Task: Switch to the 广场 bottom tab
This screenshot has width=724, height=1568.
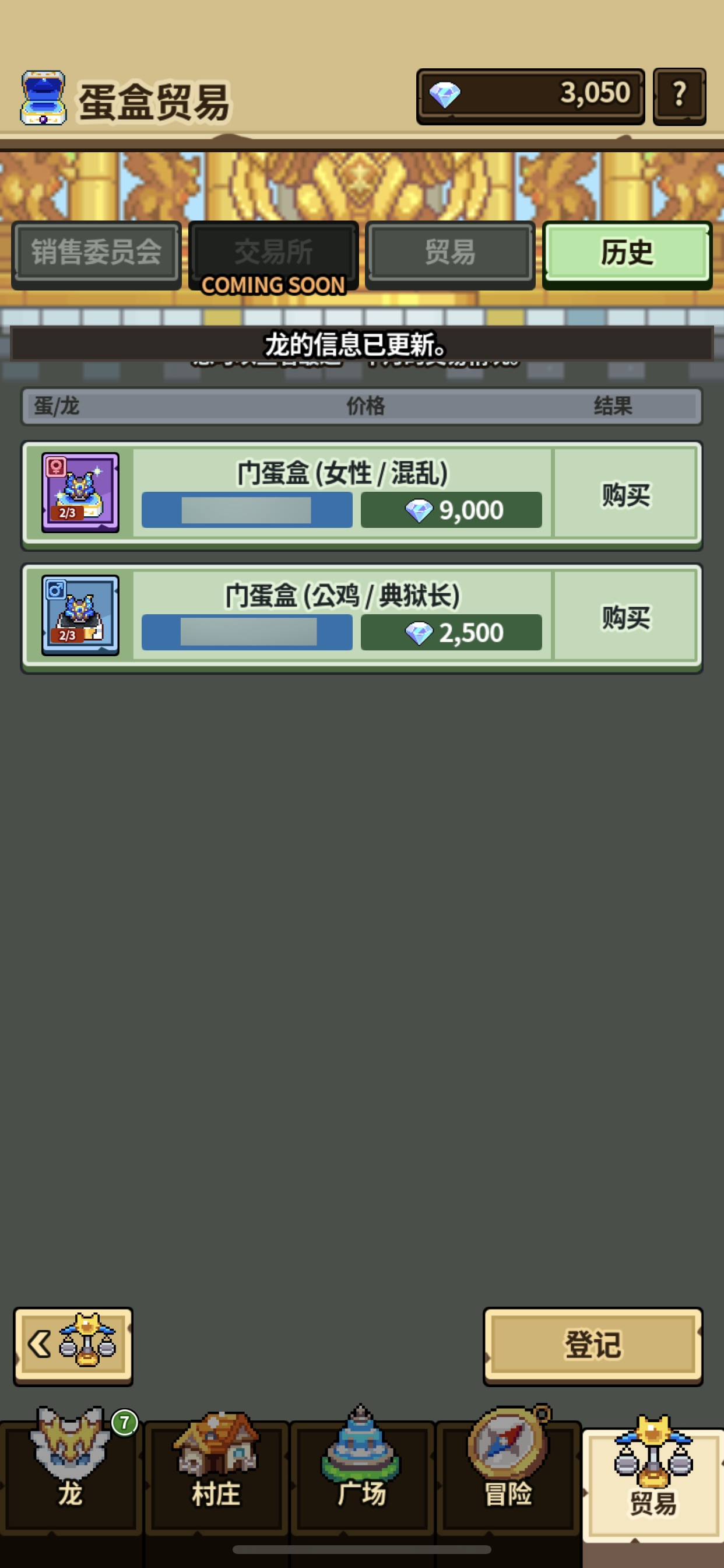Action: 361,1473
